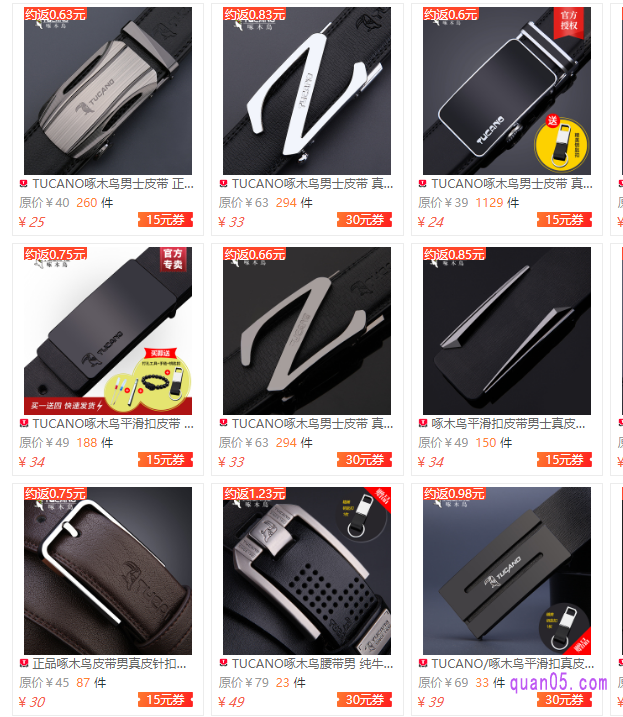This screenshot has width=623, height=717.
Task: Open the TUCANO/啄木鸟平滑扣真皮 card priced ¥39
Action: [x=507, y=571]
